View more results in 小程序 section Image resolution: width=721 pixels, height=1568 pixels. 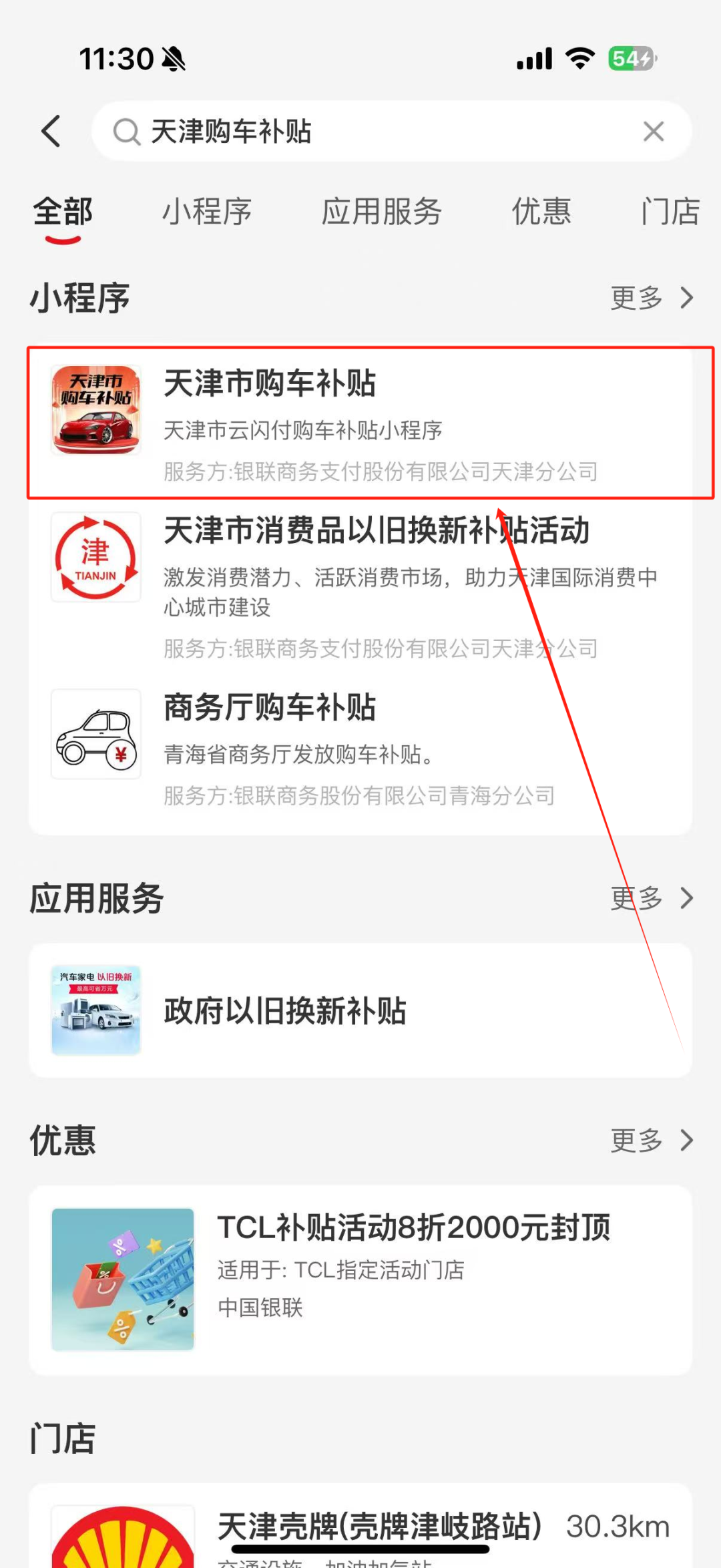[x=651, y=298]
